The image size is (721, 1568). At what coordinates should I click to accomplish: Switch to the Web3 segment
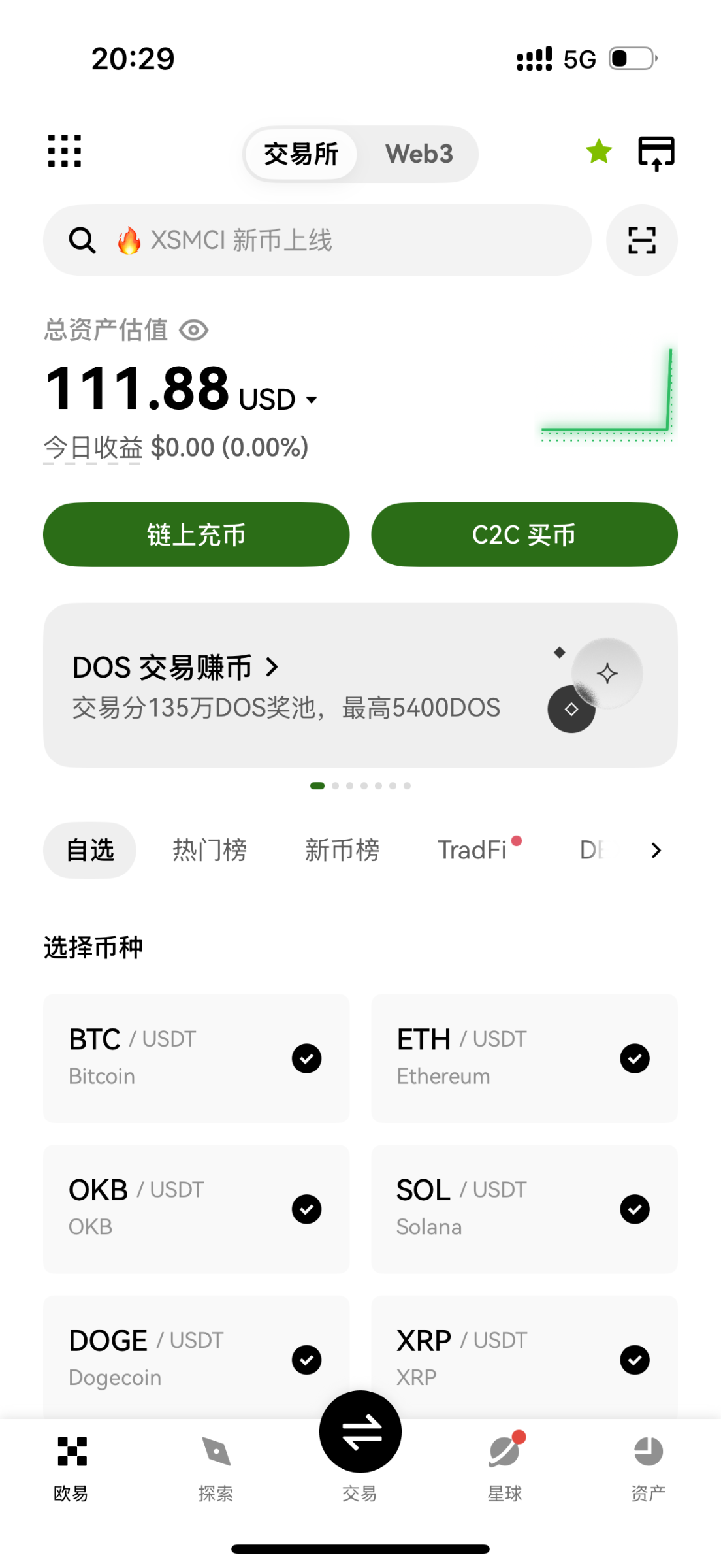click(x=419, y=154)
